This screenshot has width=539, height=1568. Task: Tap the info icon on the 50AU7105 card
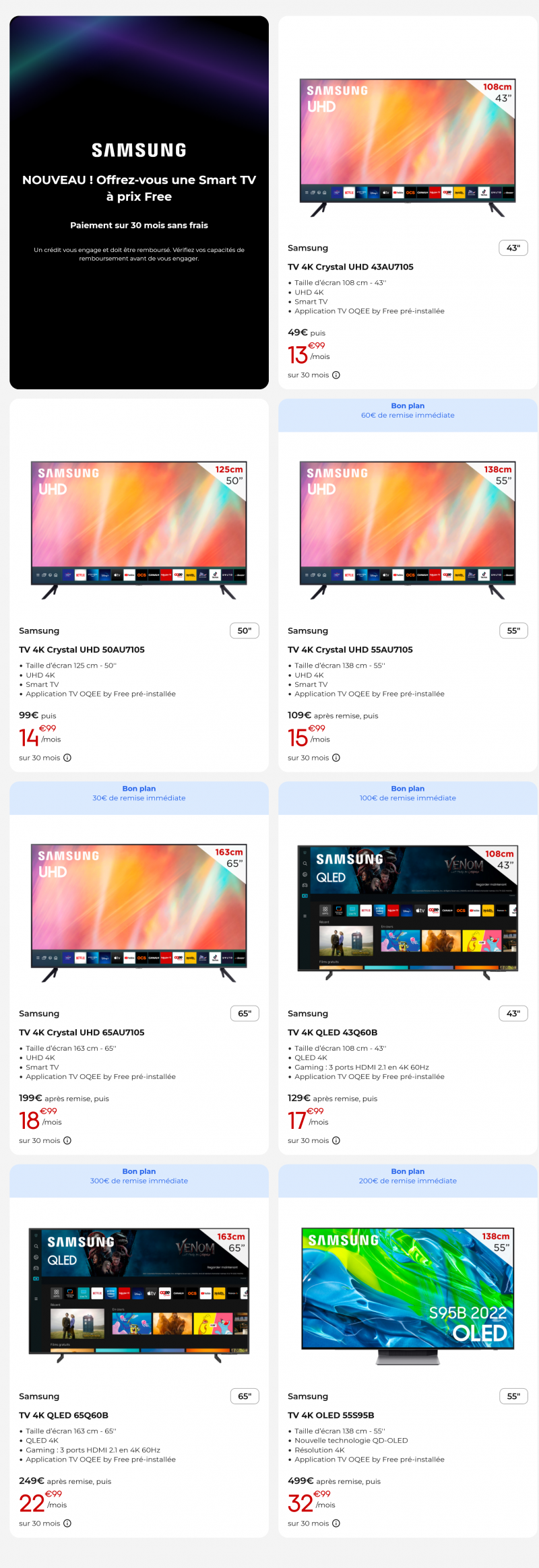coord(67,758)
